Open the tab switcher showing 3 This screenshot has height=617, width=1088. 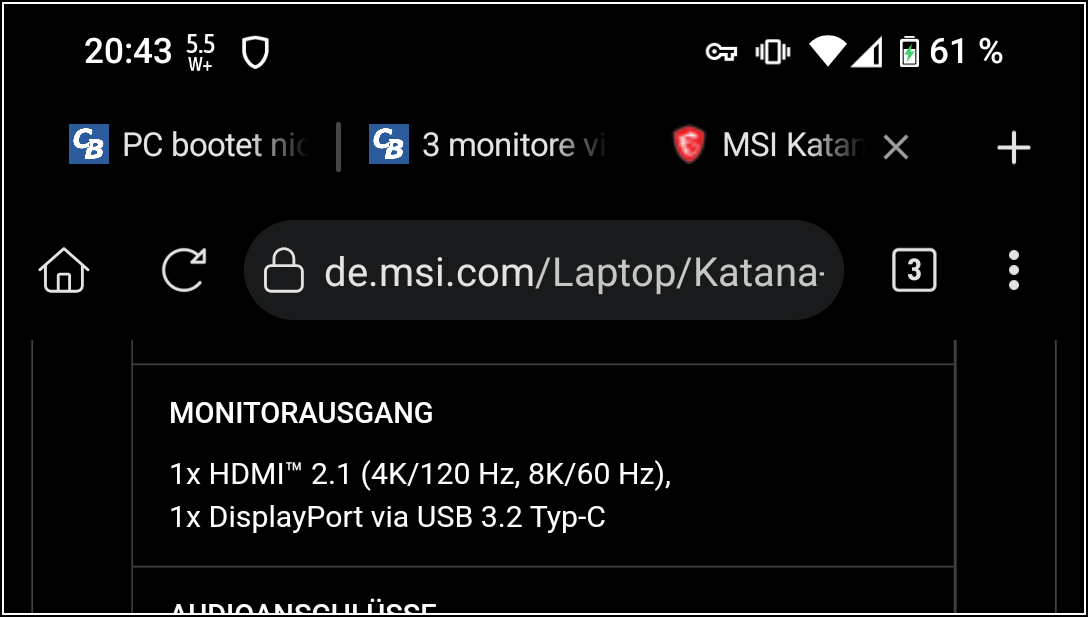[914, 270]
